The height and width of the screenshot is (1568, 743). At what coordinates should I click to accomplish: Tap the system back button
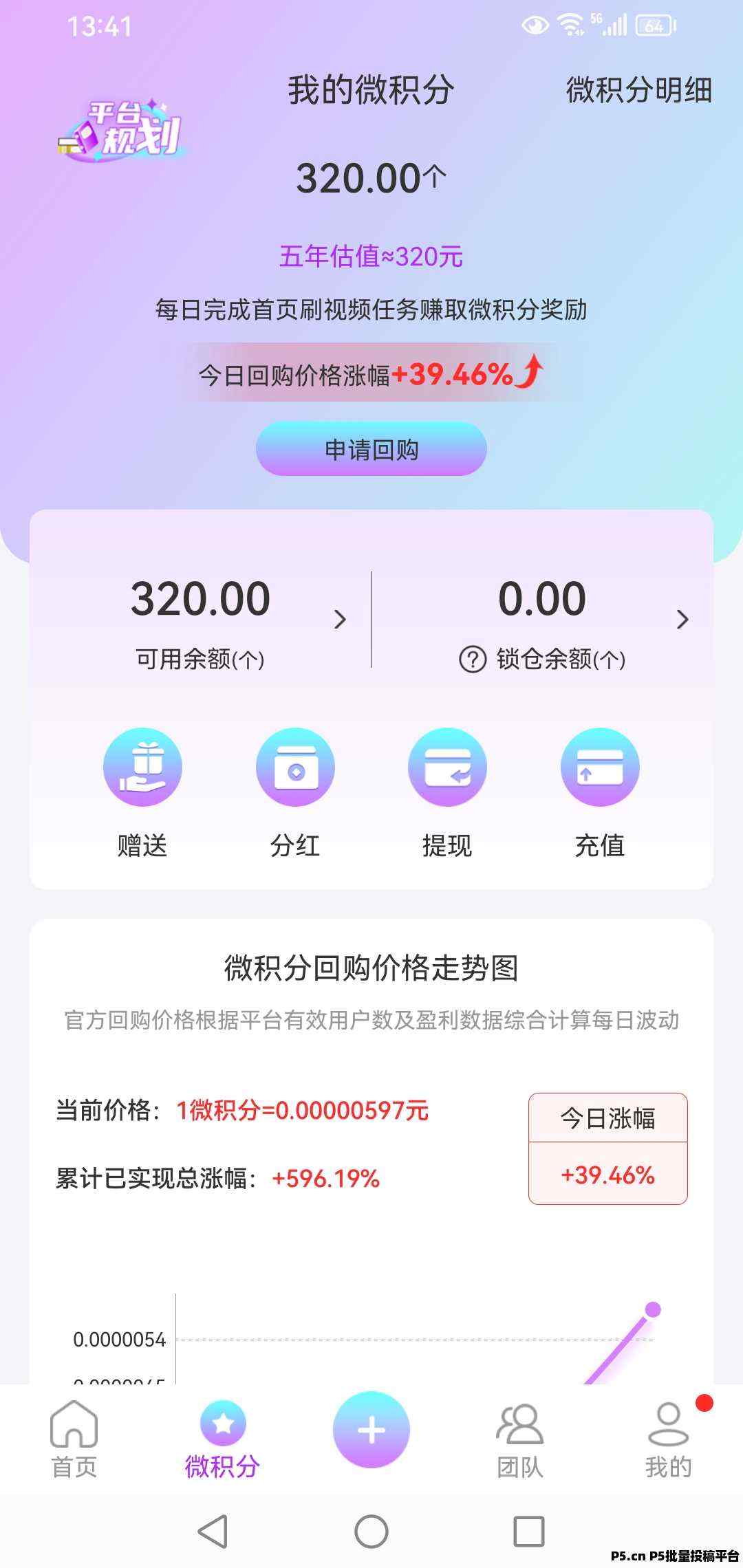click(213, 1531)
